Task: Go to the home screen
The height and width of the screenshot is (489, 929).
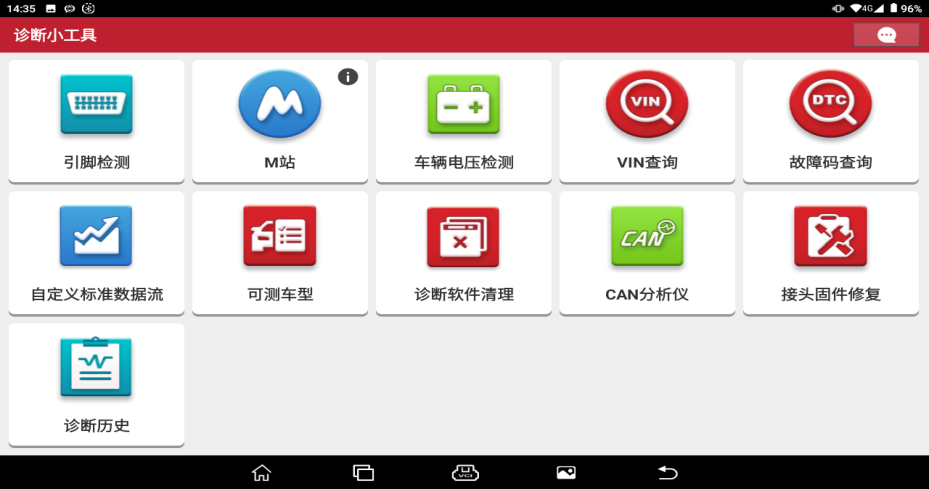Action: [x=261, y=472]
